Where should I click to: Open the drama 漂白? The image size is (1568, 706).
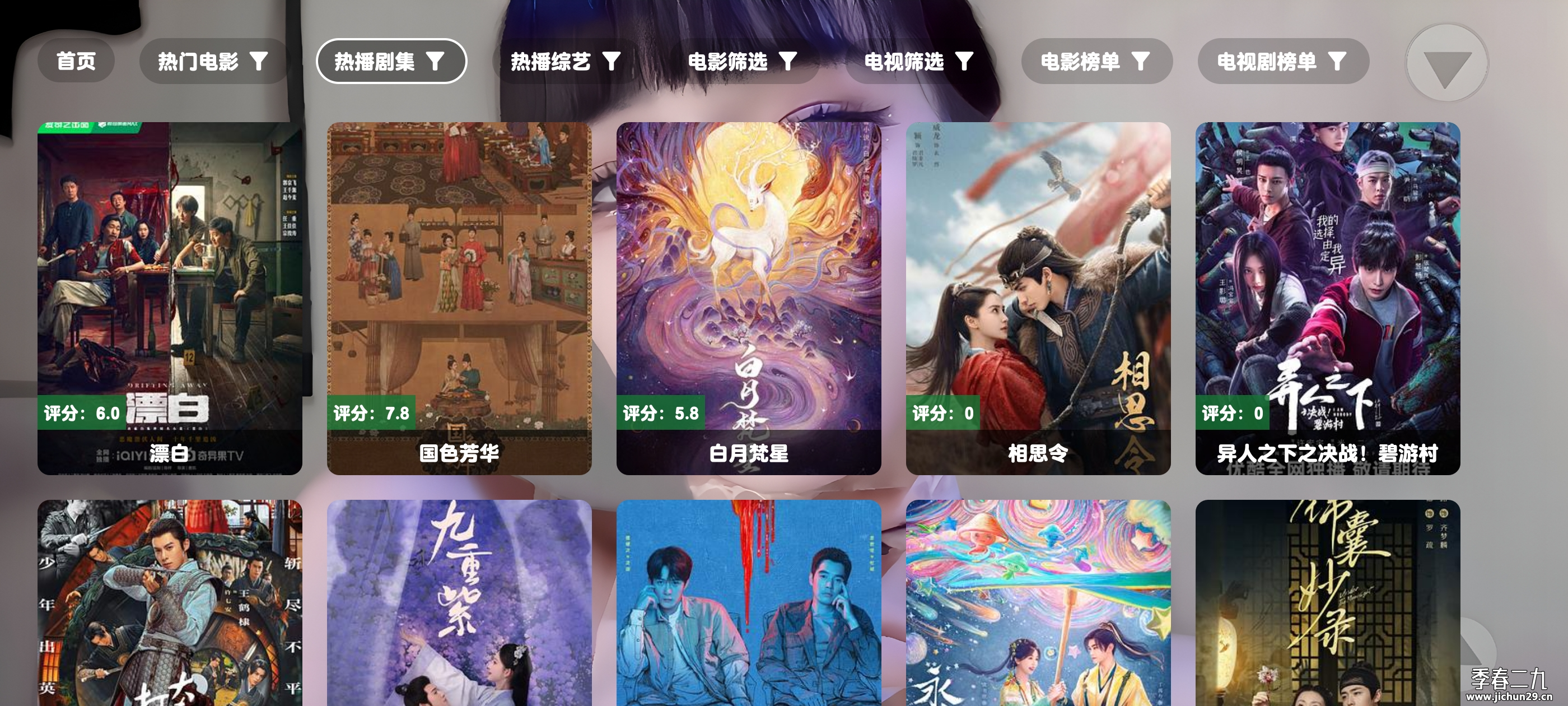[x=170, y=298]
